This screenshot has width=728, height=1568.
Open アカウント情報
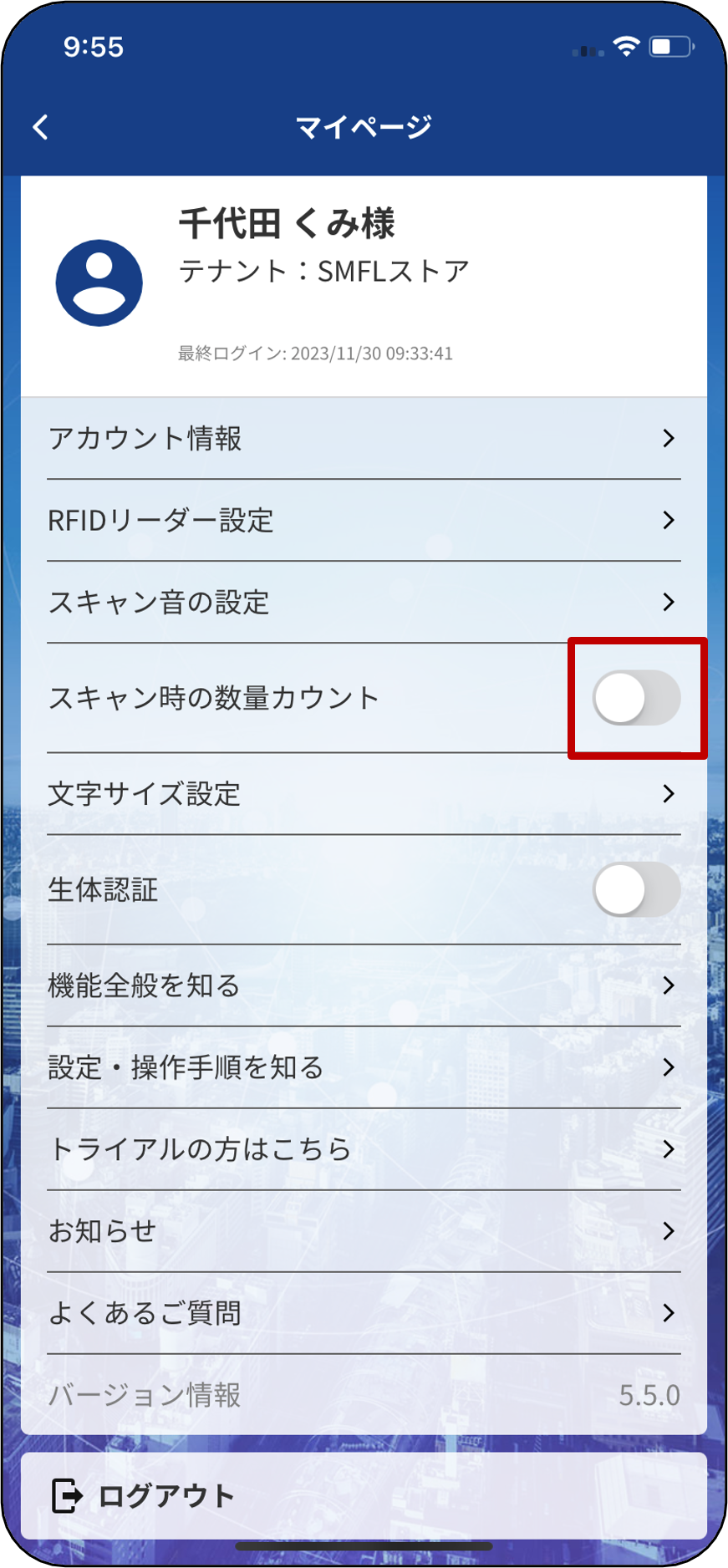click(364, 438)
